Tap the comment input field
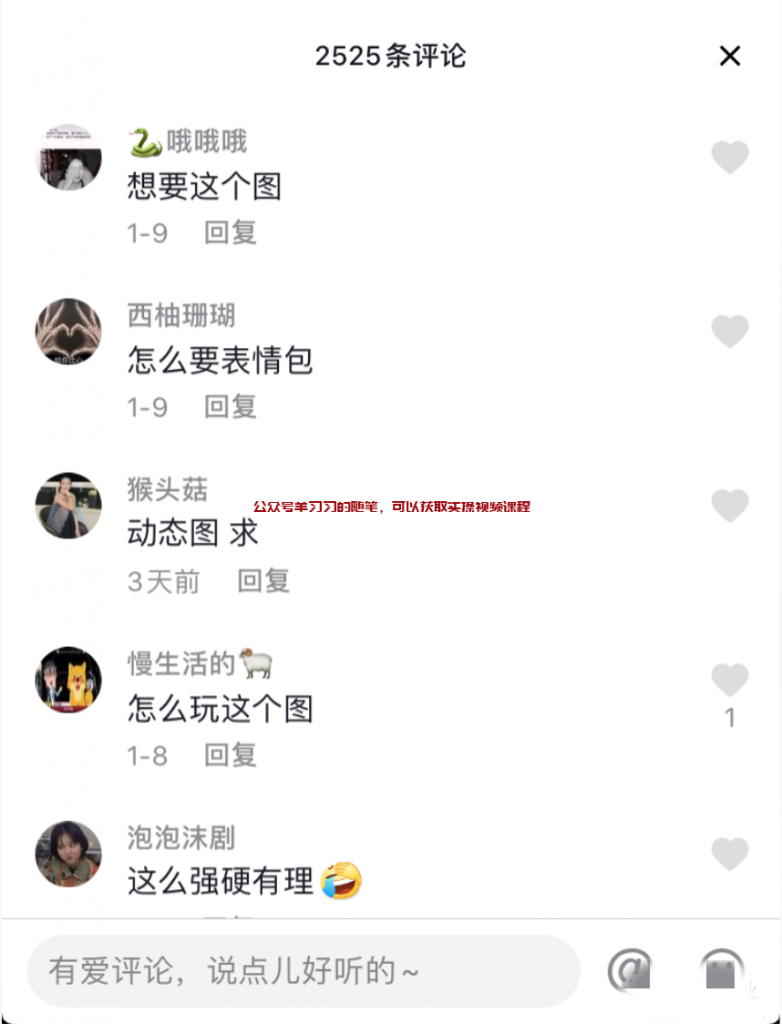Screen dimensions: 782x1024 pos(300,970)
